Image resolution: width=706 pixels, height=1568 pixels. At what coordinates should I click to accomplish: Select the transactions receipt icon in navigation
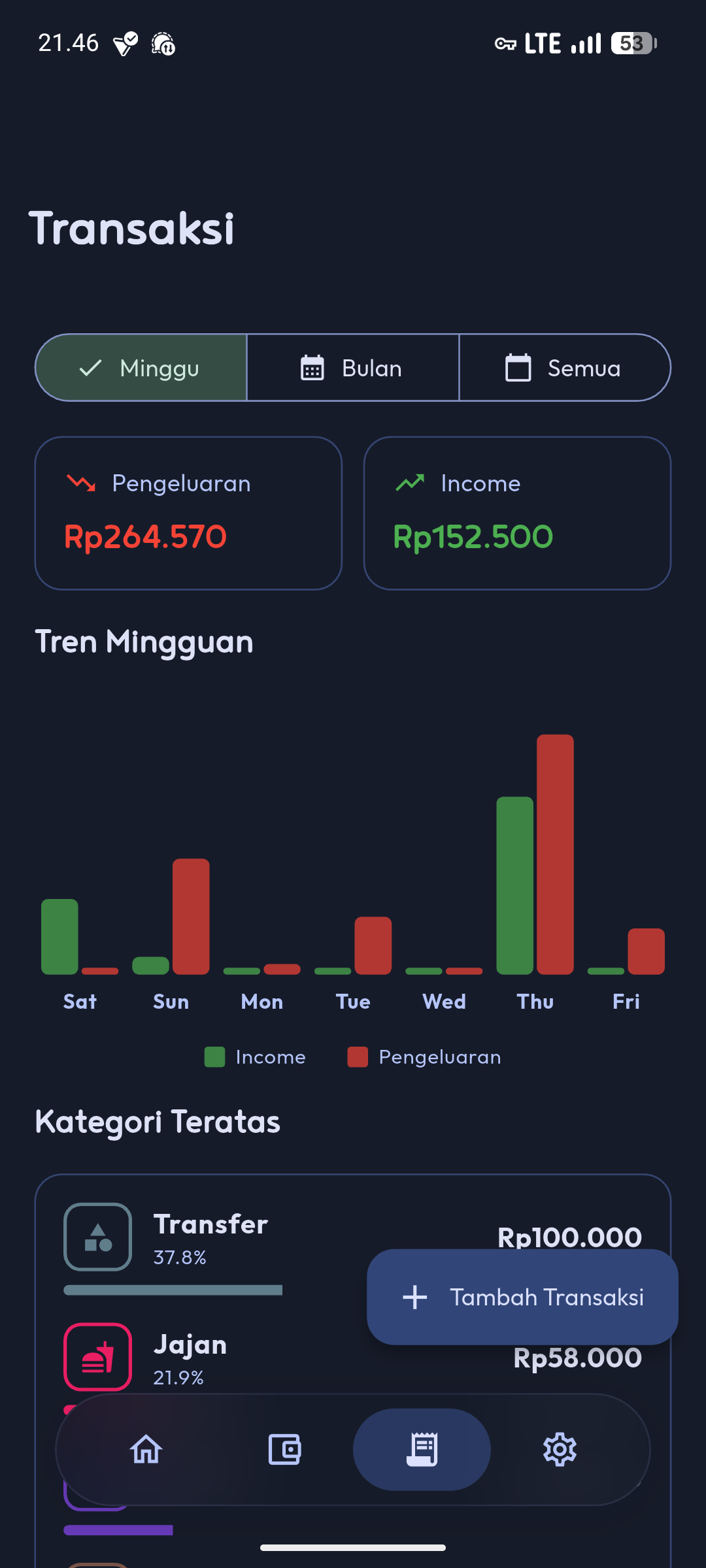422,1449
